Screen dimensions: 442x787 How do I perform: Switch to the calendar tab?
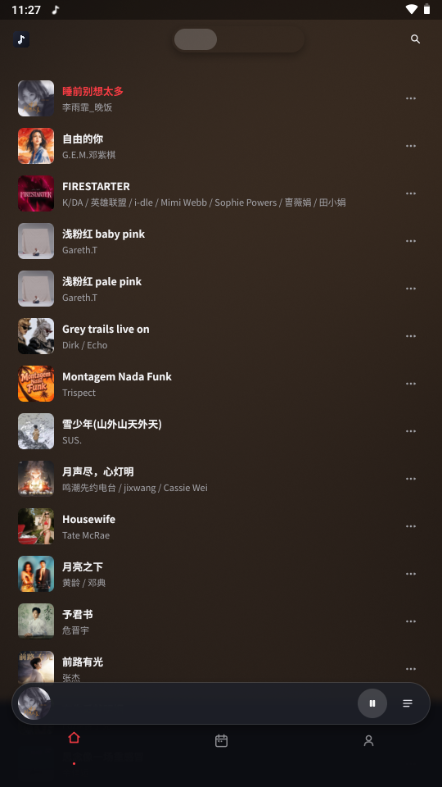pyautogui.click(x=221, y=741)
